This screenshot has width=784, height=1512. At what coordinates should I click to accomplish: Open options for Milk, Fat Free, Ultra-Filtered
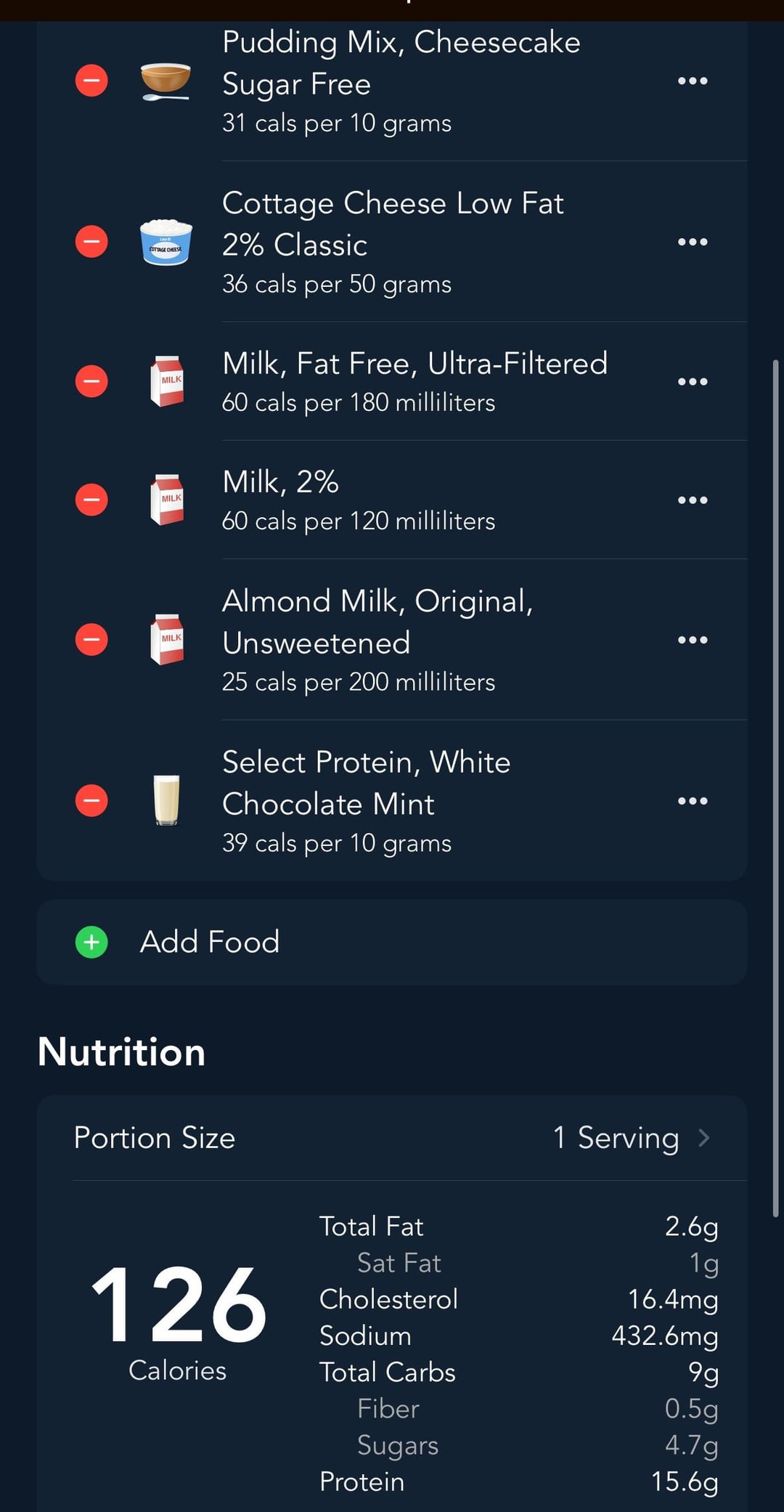[693, 381]
